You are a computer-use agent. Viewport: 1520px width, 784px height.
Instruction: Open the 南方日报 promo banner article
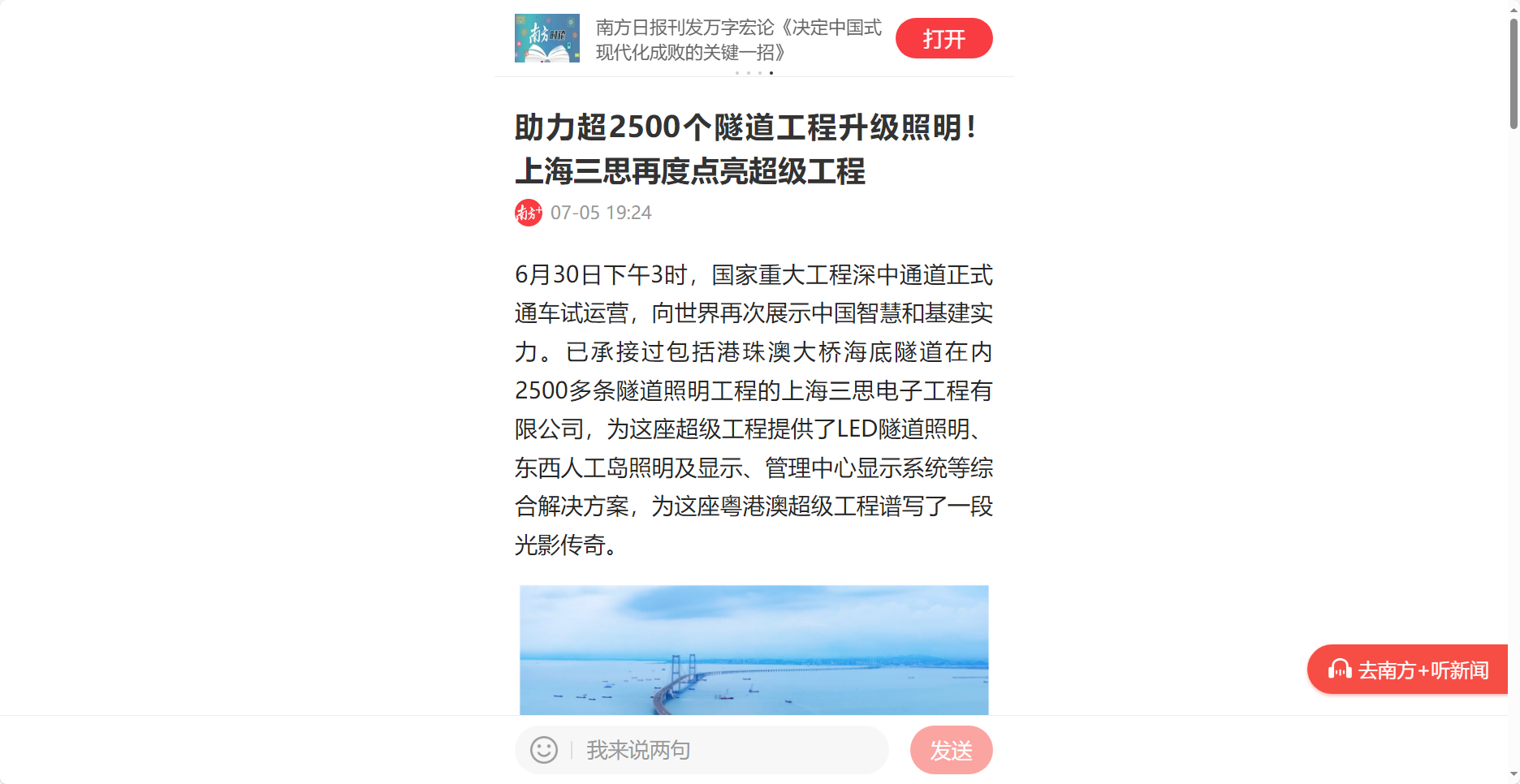pos(737,39)
